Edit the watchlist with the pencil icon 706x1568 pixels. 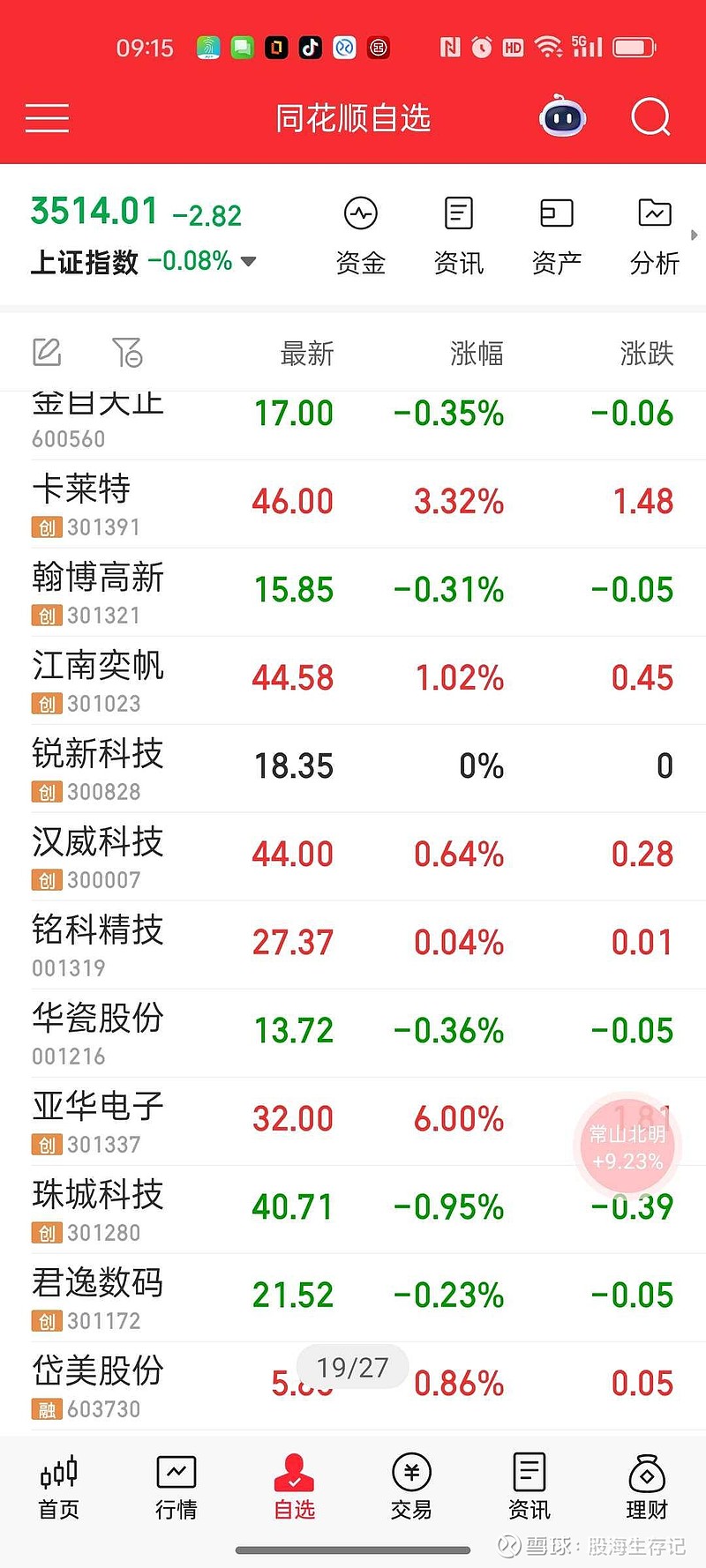point(47,353)
